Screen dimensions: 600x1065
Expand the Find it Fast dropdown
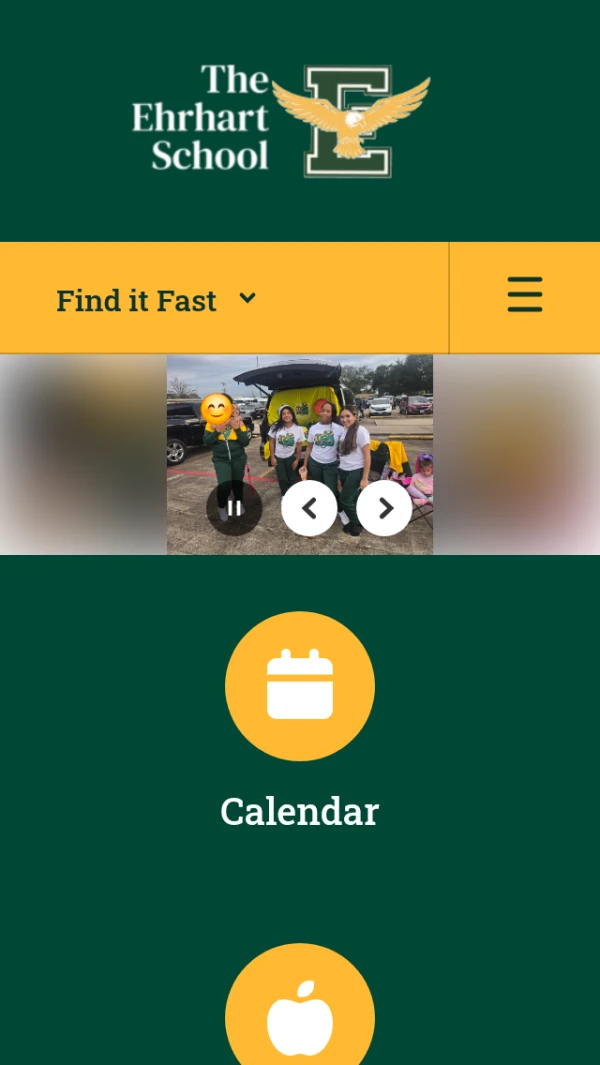pos(157,299)
